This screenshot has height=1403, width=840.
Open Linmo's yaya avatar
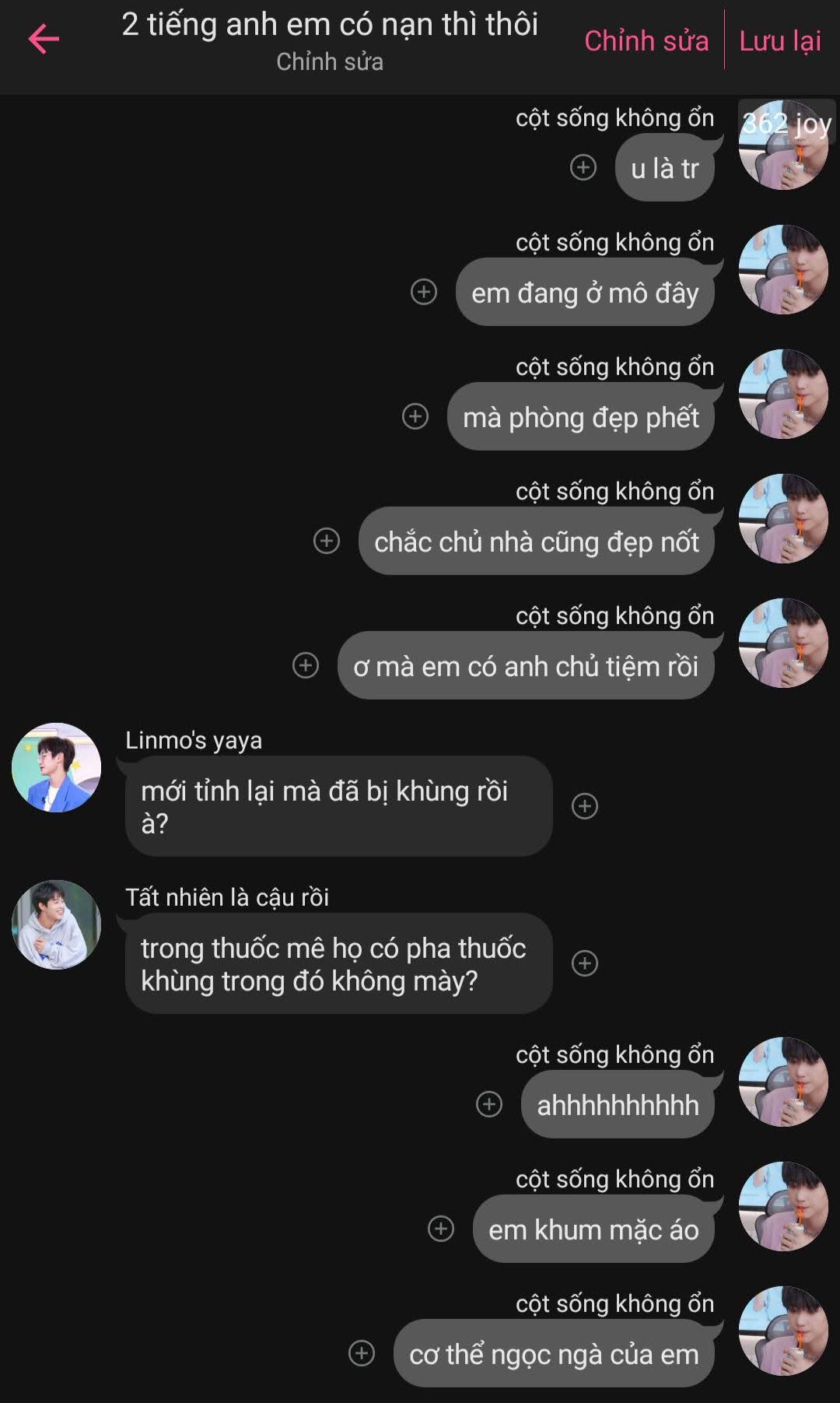coord(56,767)
